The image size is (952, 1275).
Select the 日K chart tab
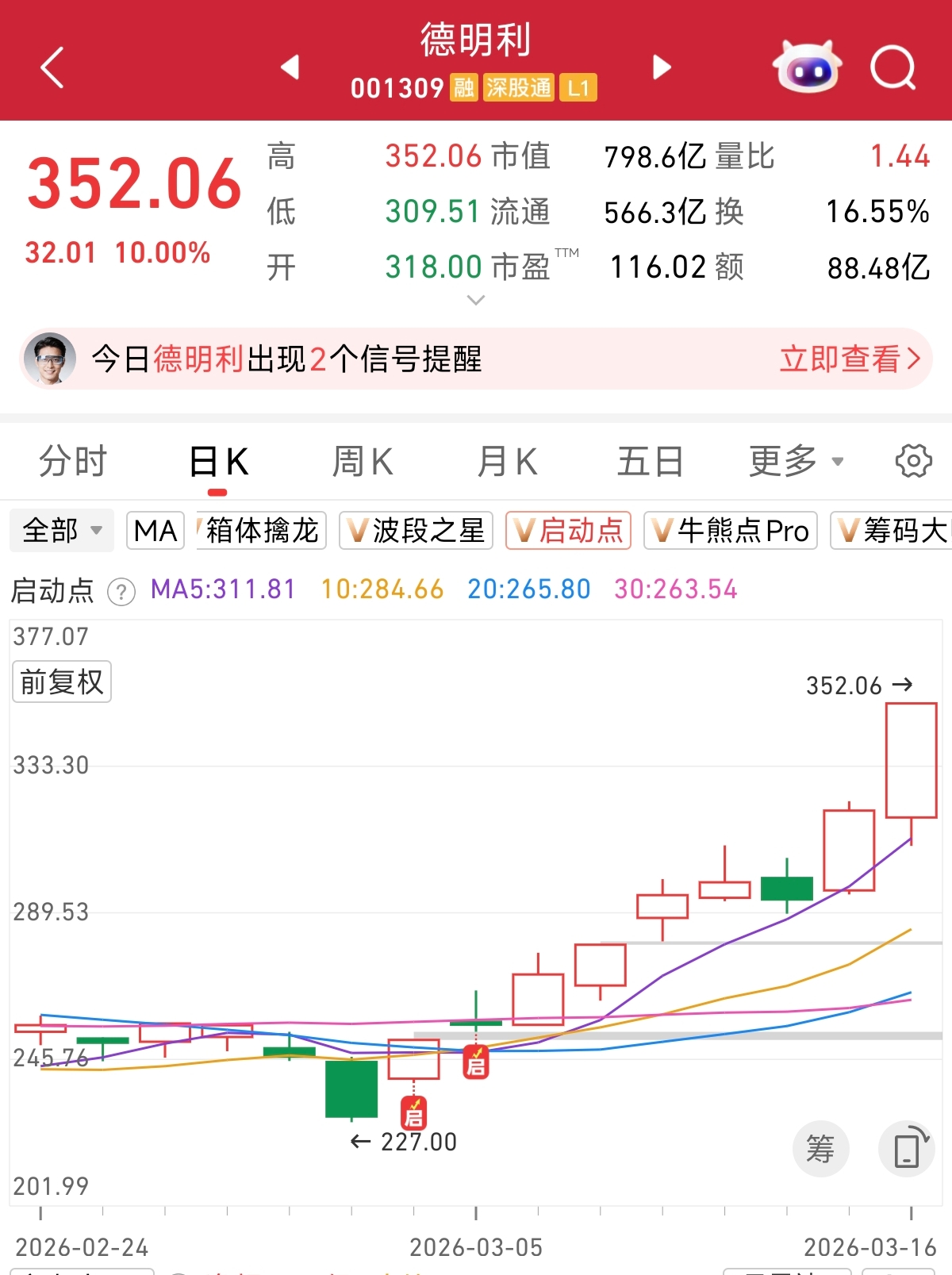click(x=218, y=462)
